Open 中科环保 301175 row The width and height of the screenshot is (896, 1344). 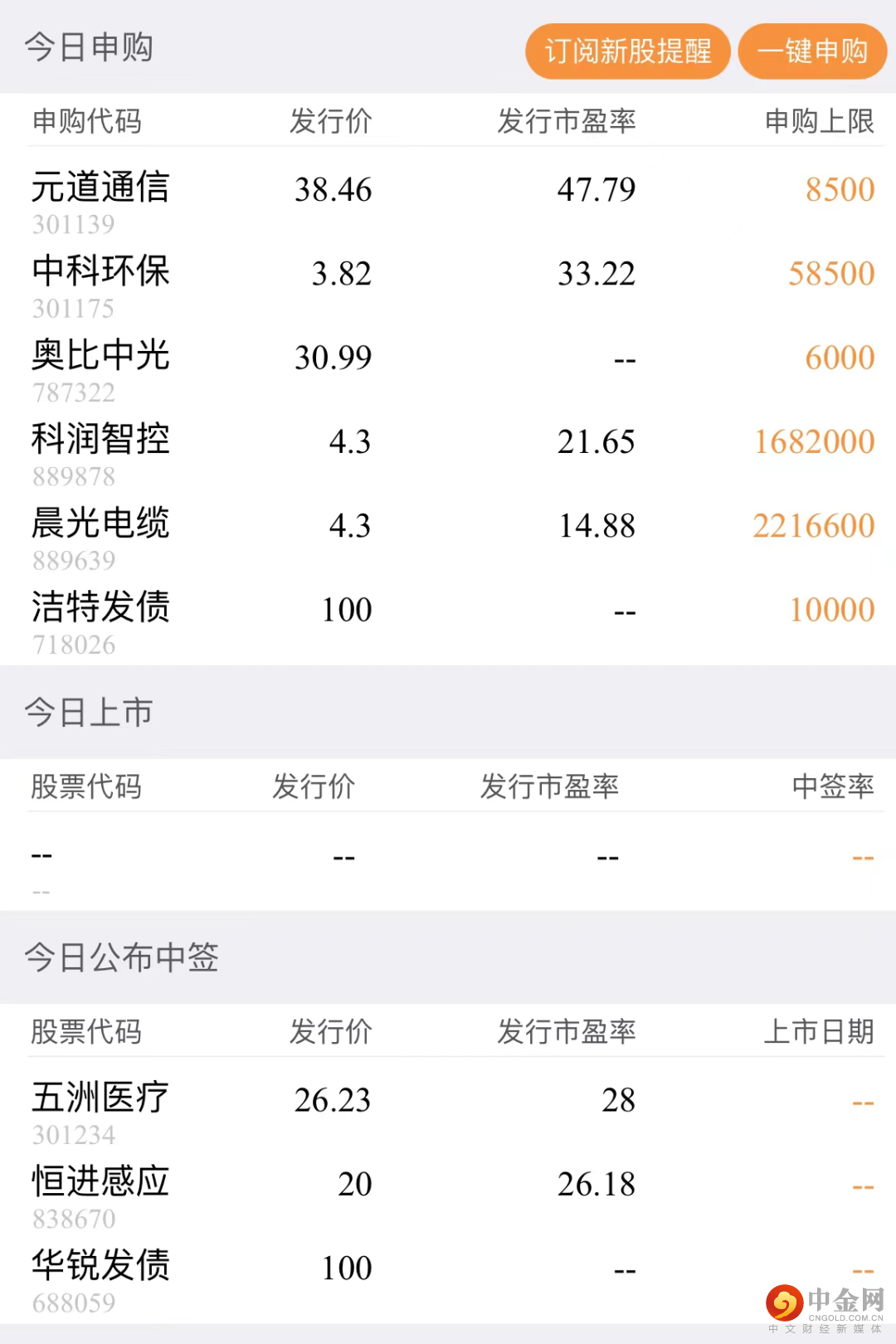click(x=100, y=285)
